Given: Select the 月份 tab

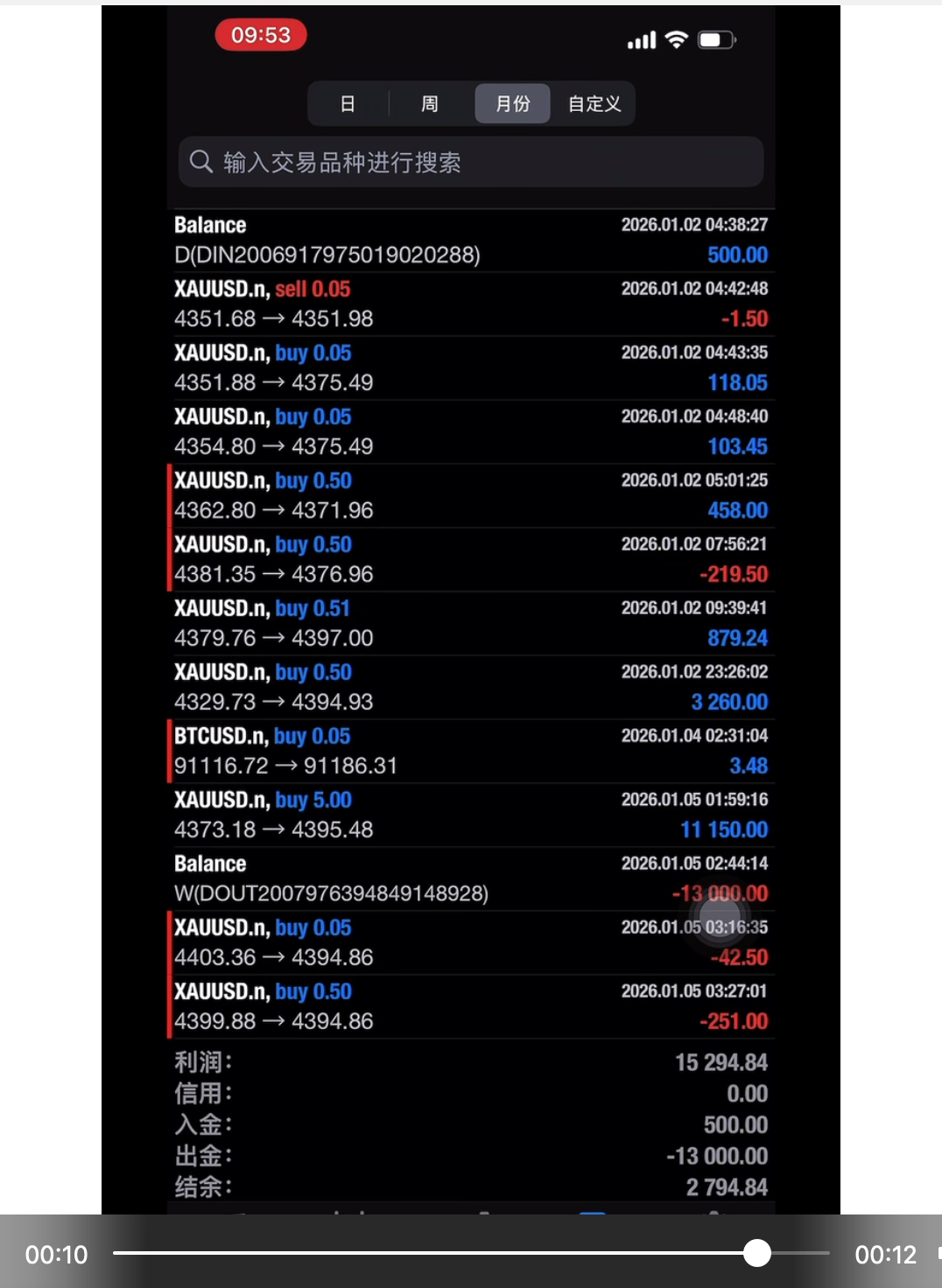Looking at the screenshot, I should (x=511, y=103).
